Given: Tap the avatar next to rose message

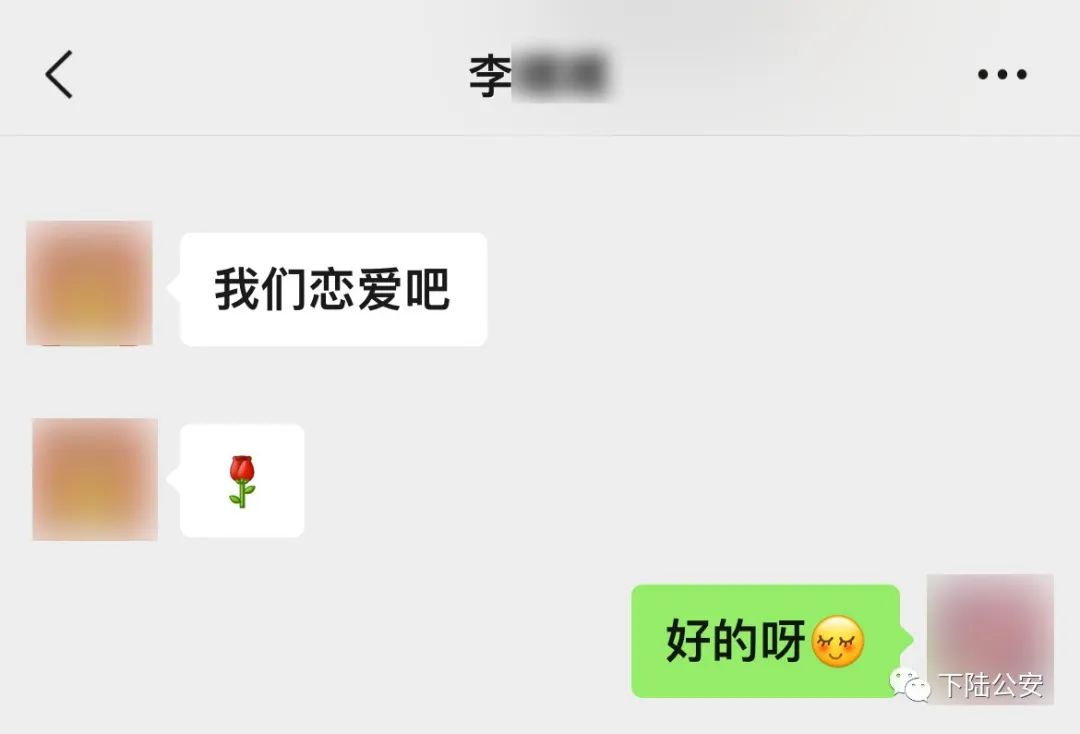Looking at the screenshot, I should pos(95,479).
